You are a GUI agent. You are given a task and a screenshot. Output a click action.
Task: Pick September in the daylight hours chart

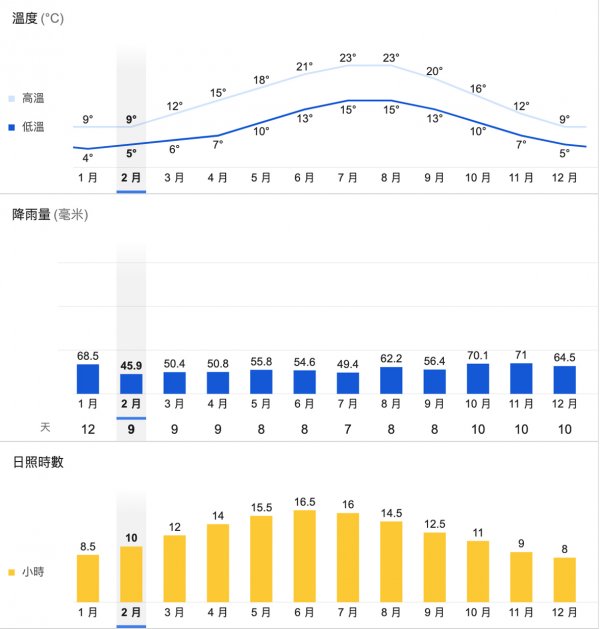coord(435,610)
